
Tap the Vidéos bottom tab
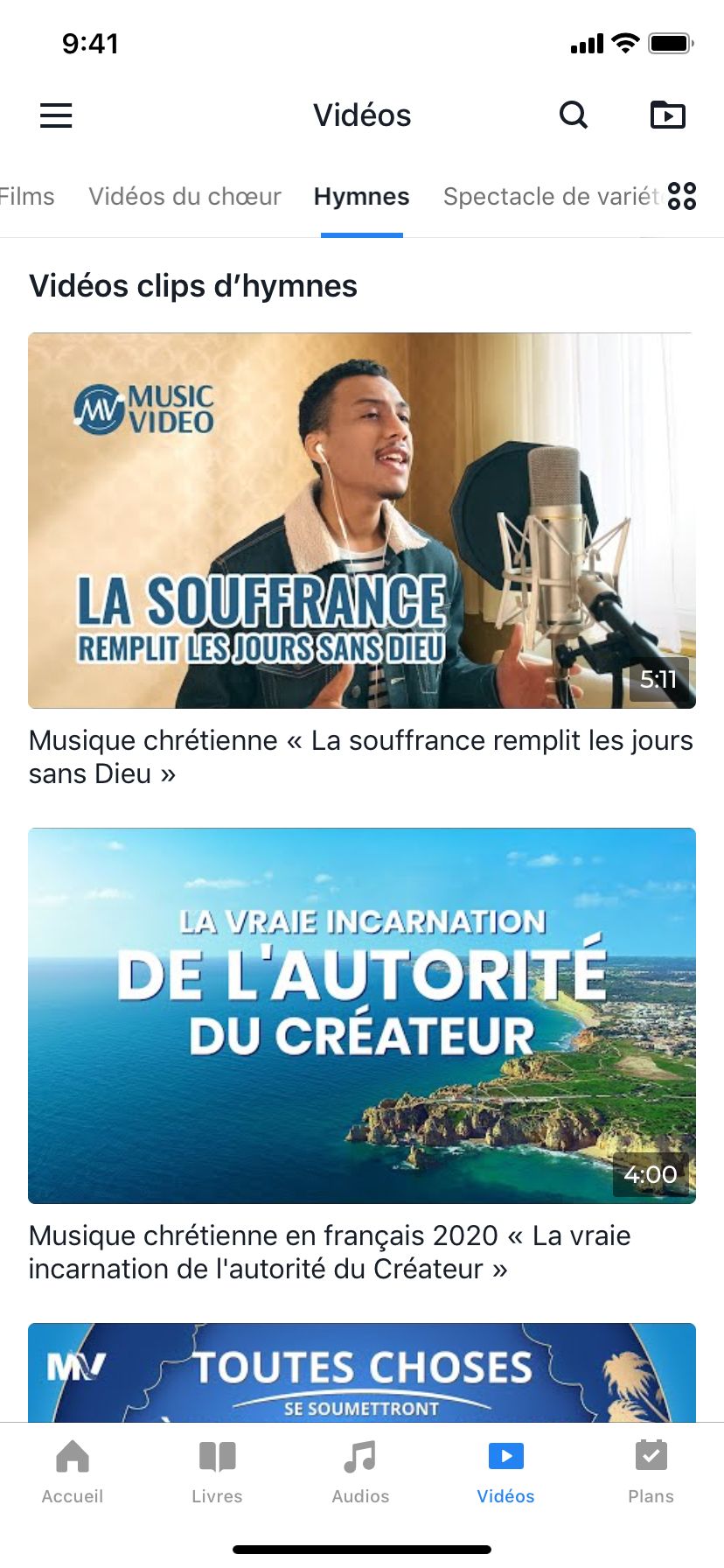click(x=505, y=1472)
